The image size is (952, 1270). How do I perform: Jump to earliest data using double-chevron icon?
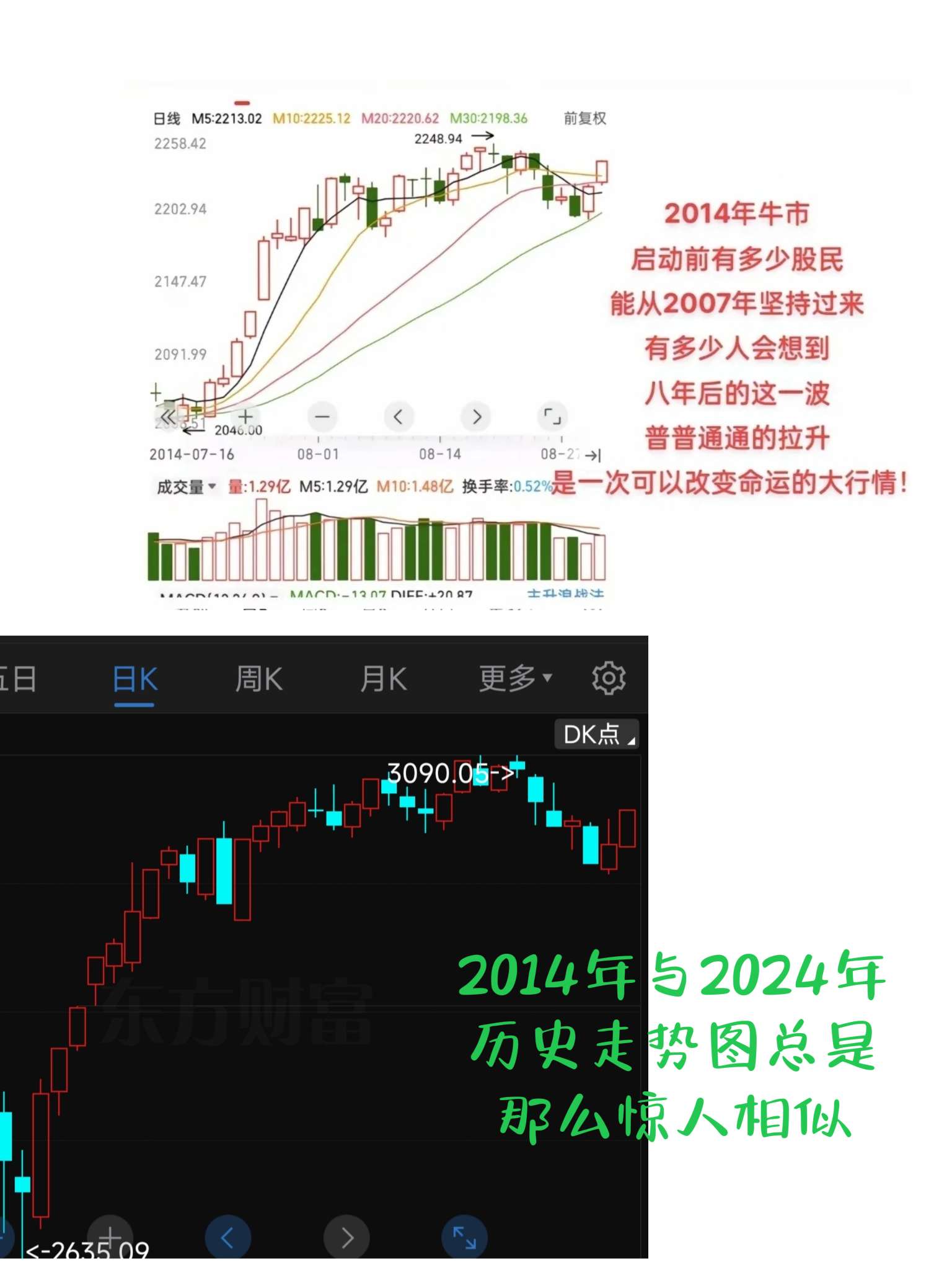[167, 417]
